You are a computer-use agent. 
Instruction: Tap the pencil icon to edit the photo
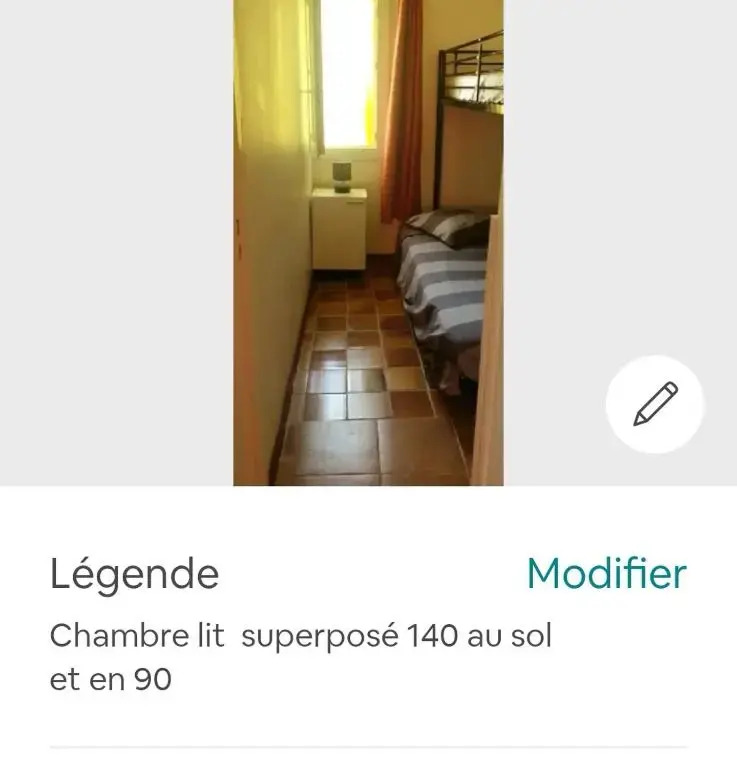pos(655,405)
